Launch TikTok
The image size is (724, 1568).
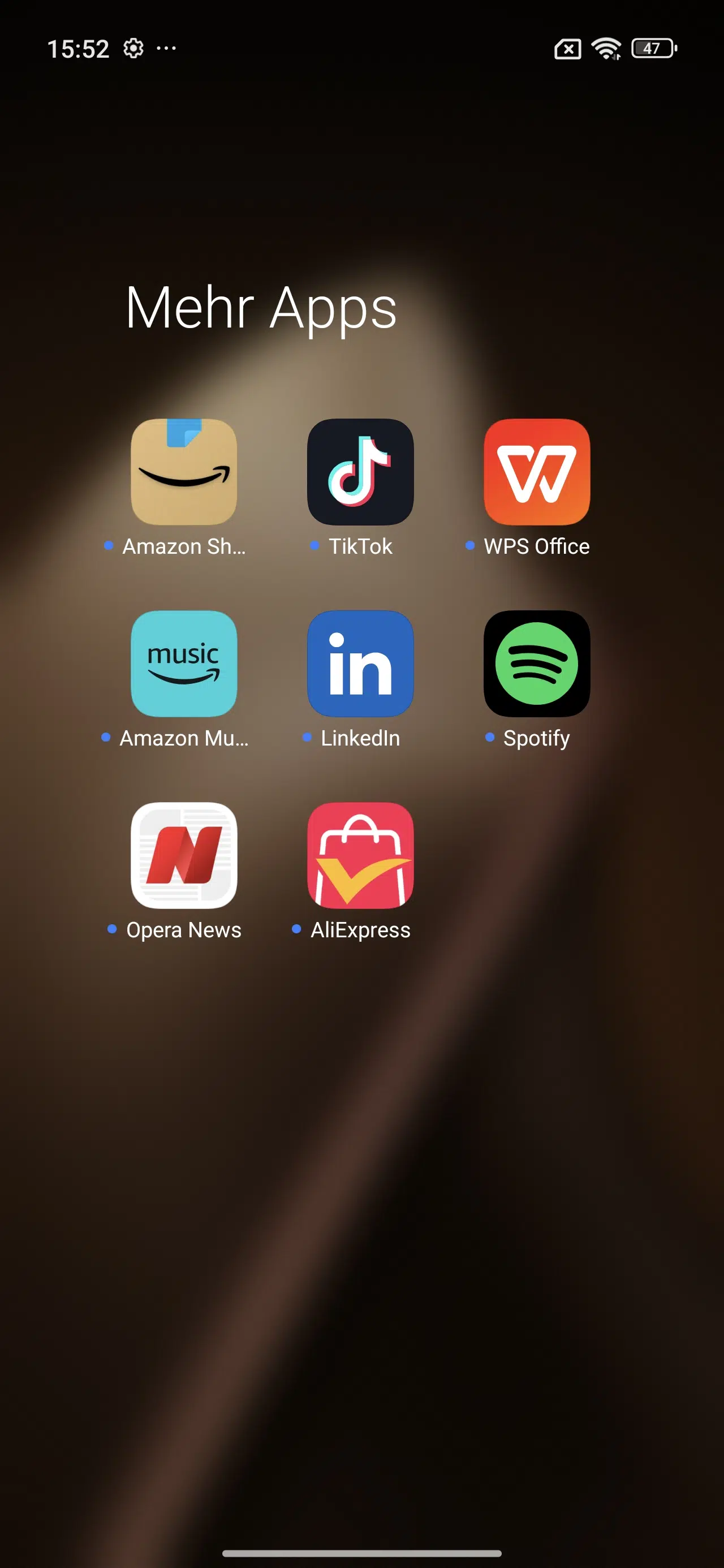[360, 472]
